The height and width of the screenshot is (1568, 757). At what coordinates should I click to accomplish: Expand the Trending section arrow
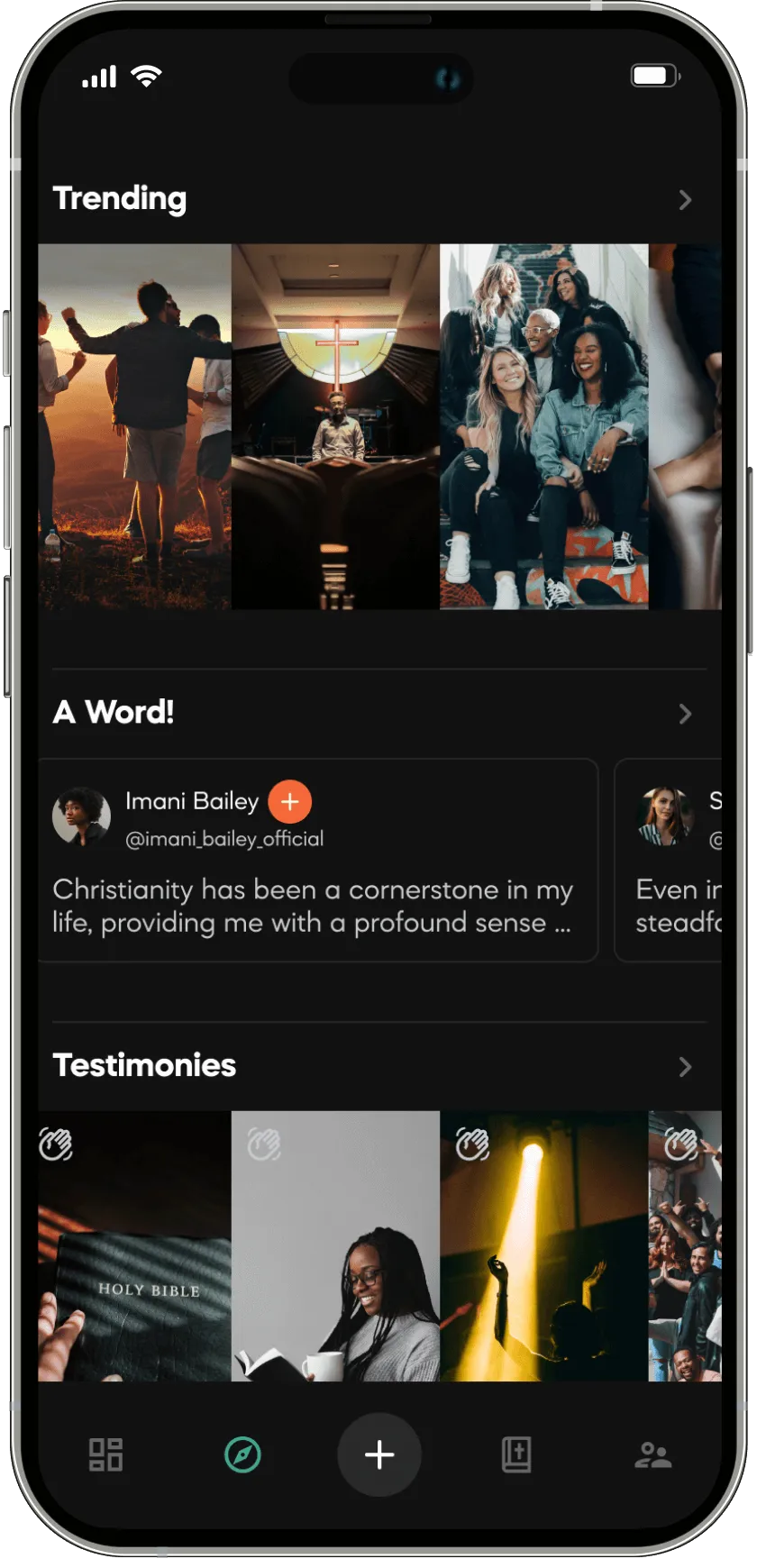point(685,200)
